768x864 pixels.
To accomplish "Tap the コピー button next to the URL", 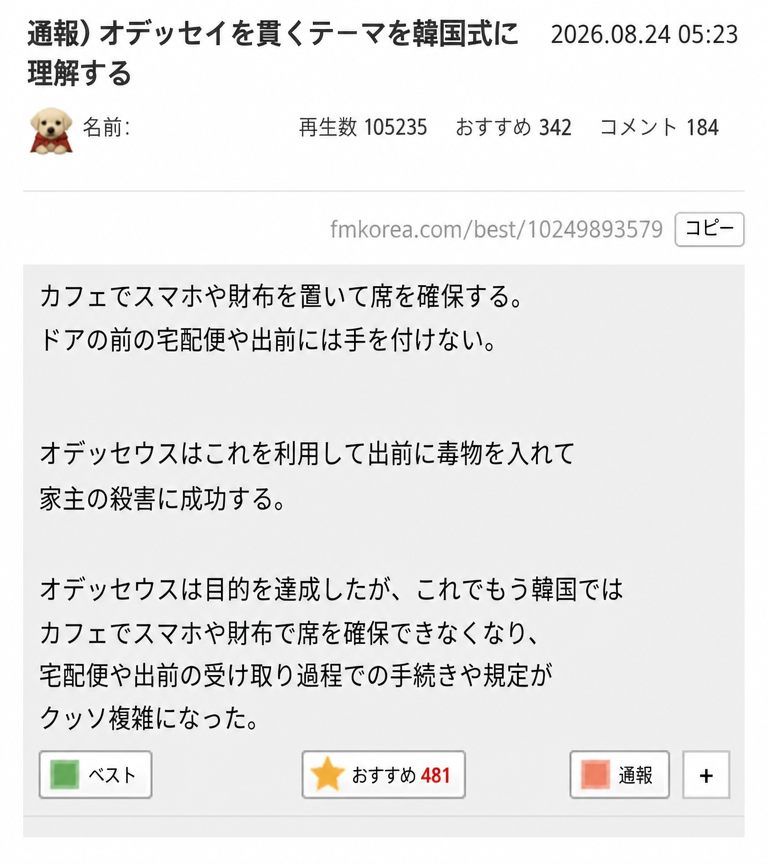I will (x=709, y=229).
